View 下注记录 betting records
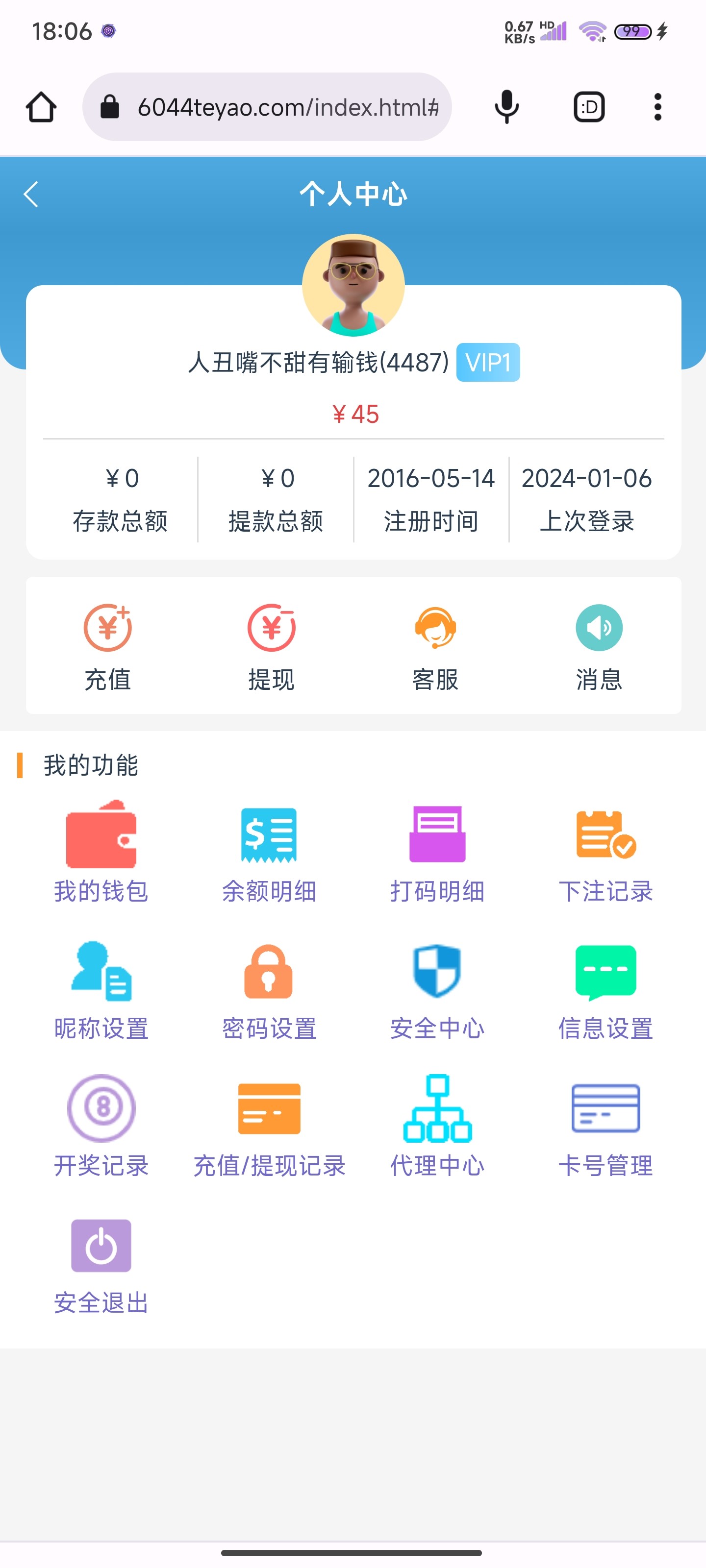 605,851
